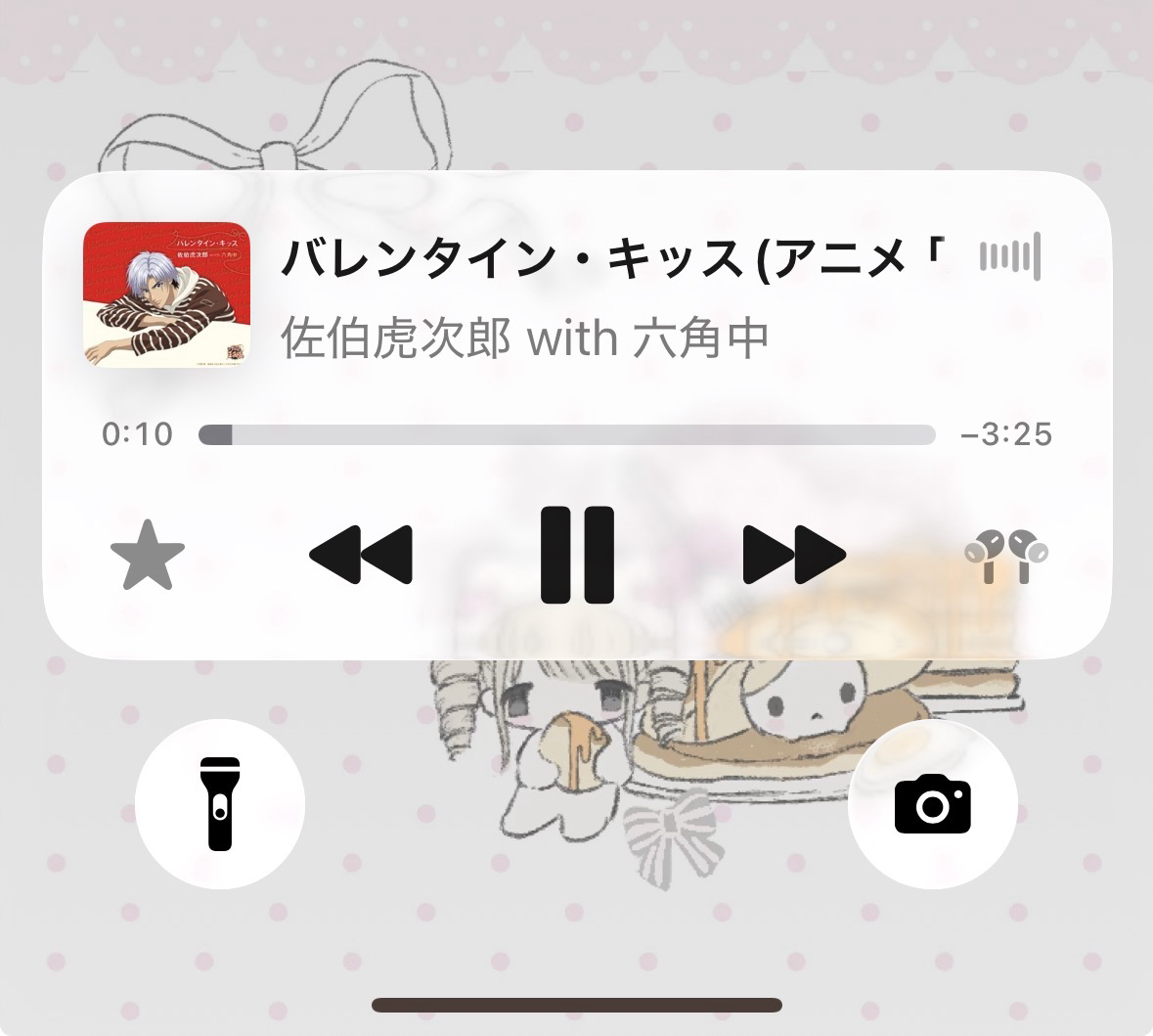The height and width of the screenshot is (1036, 1153).
Task: Favorite the song with the star icon
Action: [148, 556]
